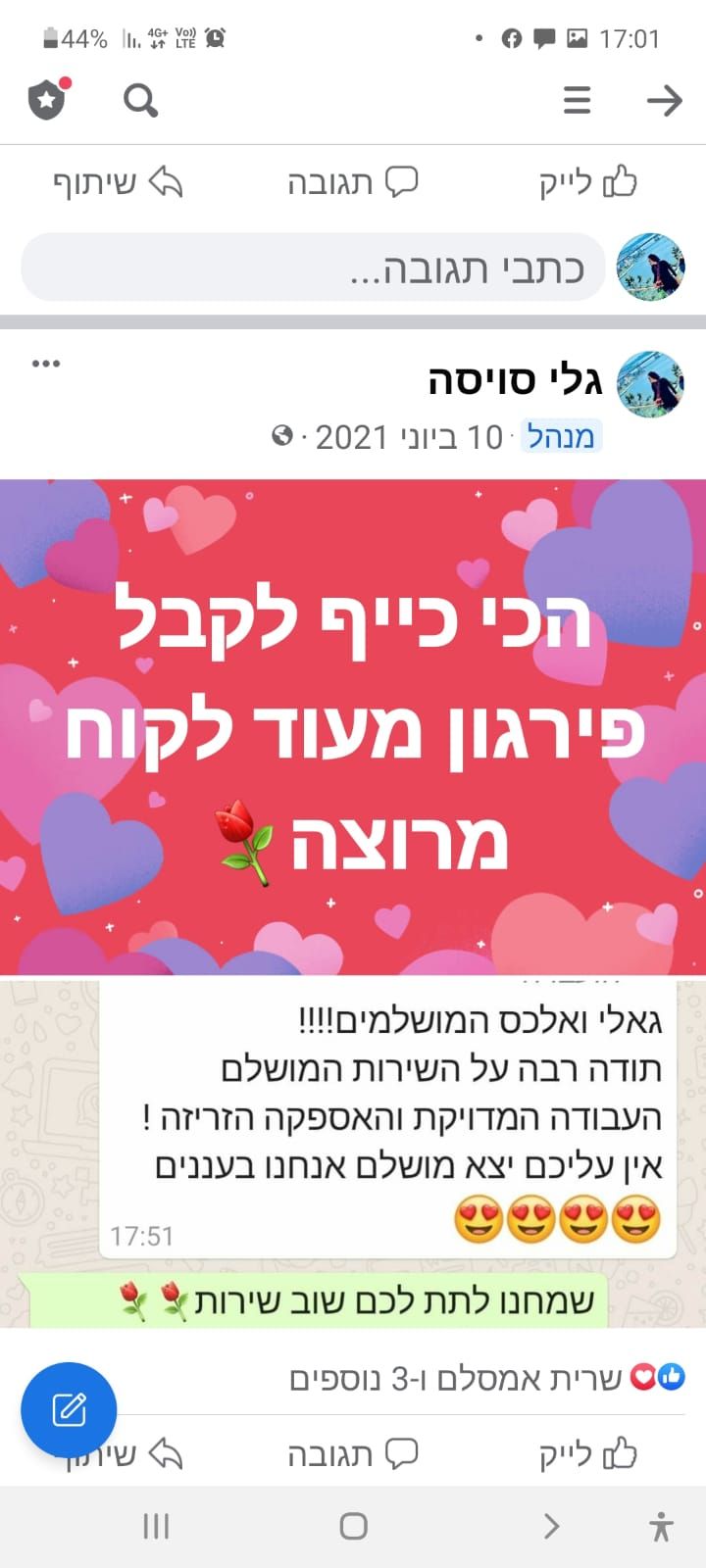
Task: Open the shield star badge icon
Action: coord(47,99)
